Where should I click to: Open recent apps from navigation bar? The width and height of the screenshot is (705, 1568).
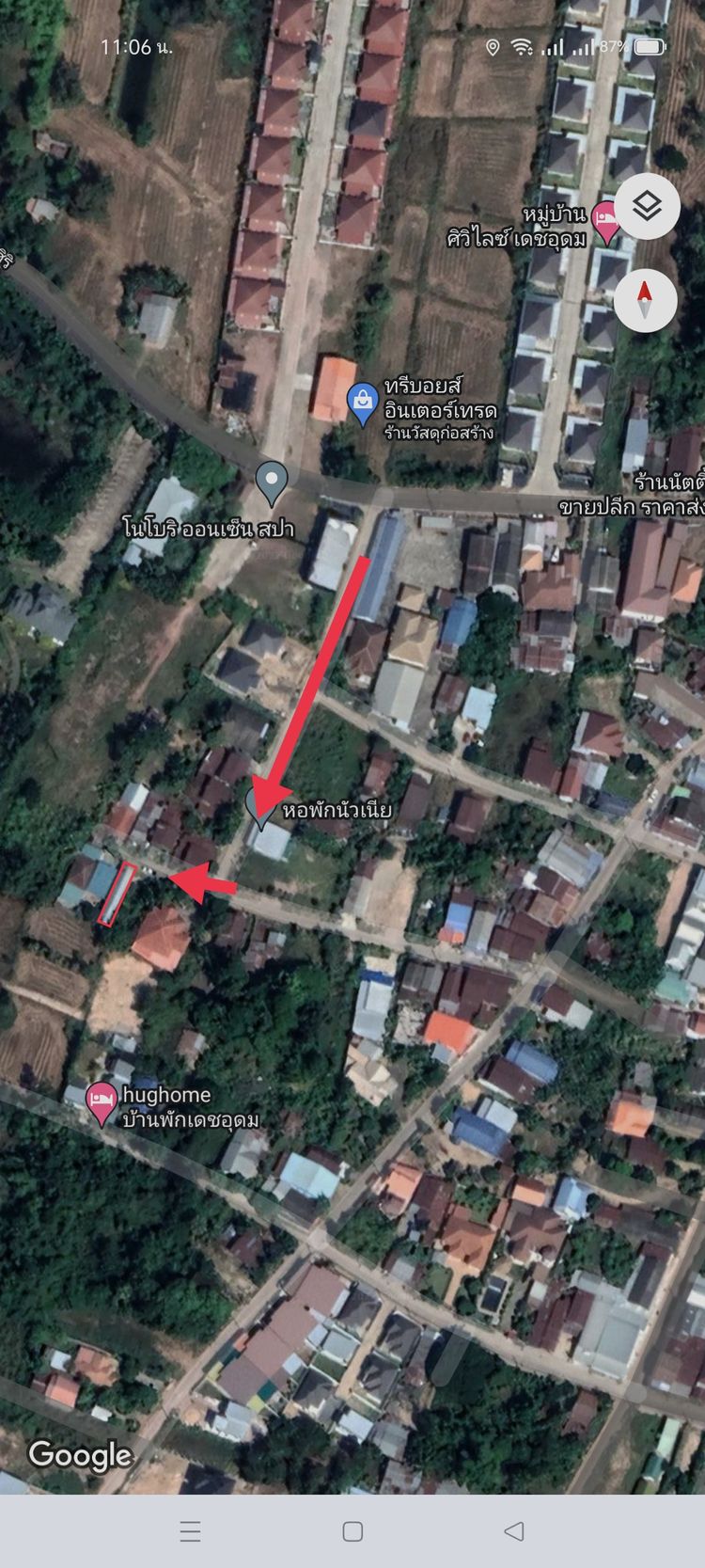tap(191, 1531)
